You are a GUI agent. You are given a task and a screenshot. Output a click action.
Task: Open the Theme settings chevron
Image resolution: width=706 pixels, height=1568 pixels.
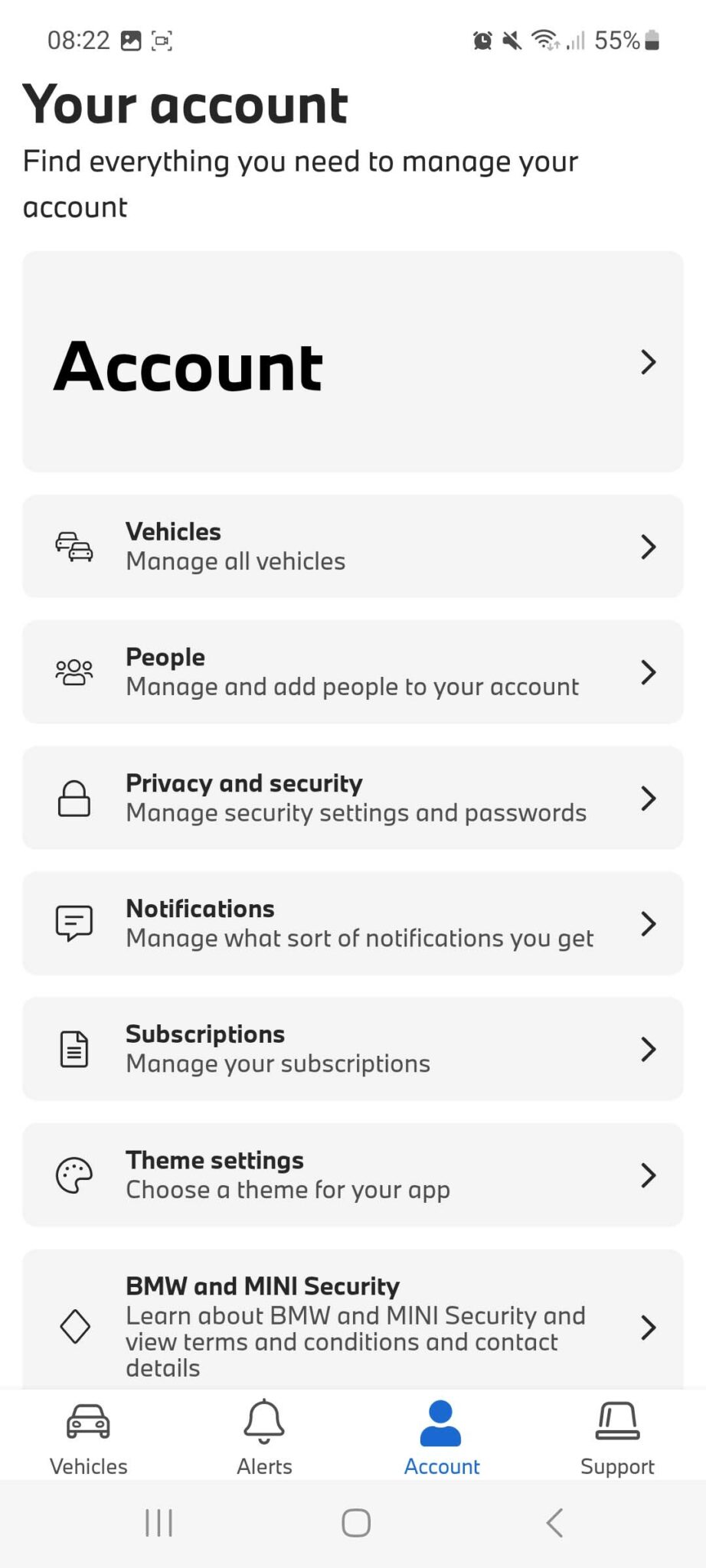(x=647, y=1174)
